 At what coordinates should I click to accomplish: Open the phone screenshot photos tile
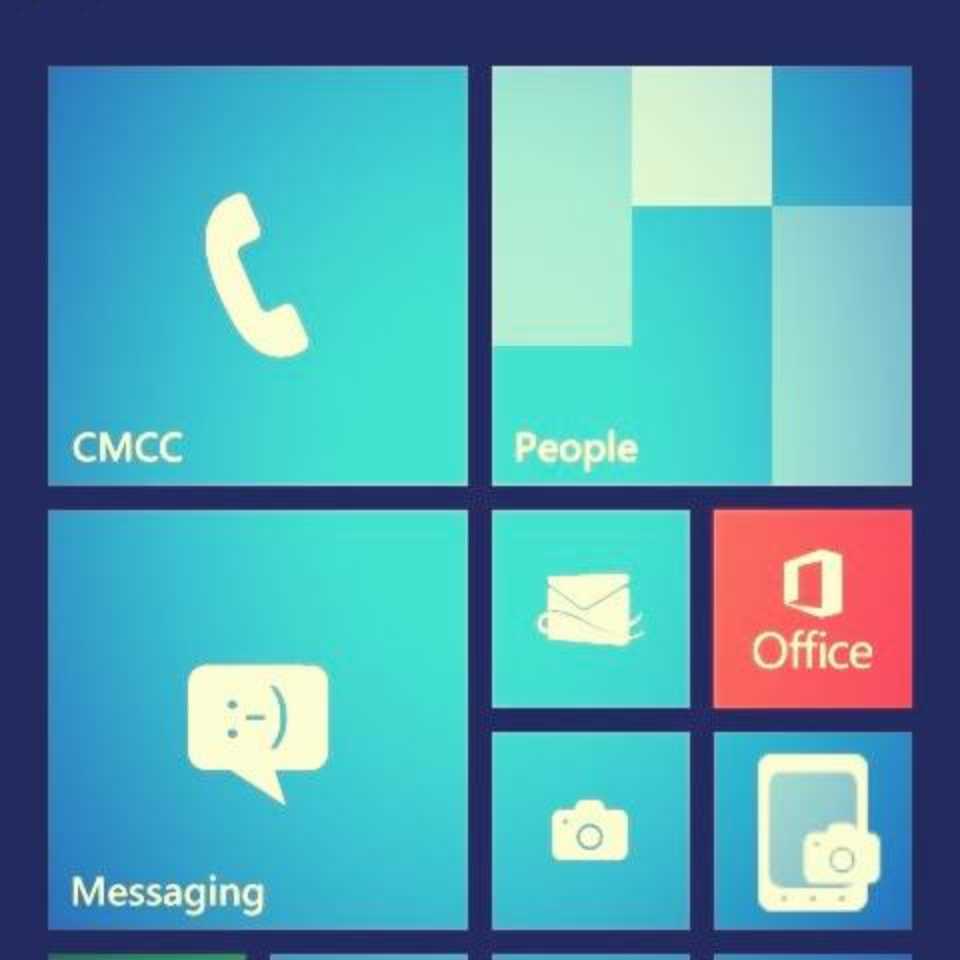[812, 830]
